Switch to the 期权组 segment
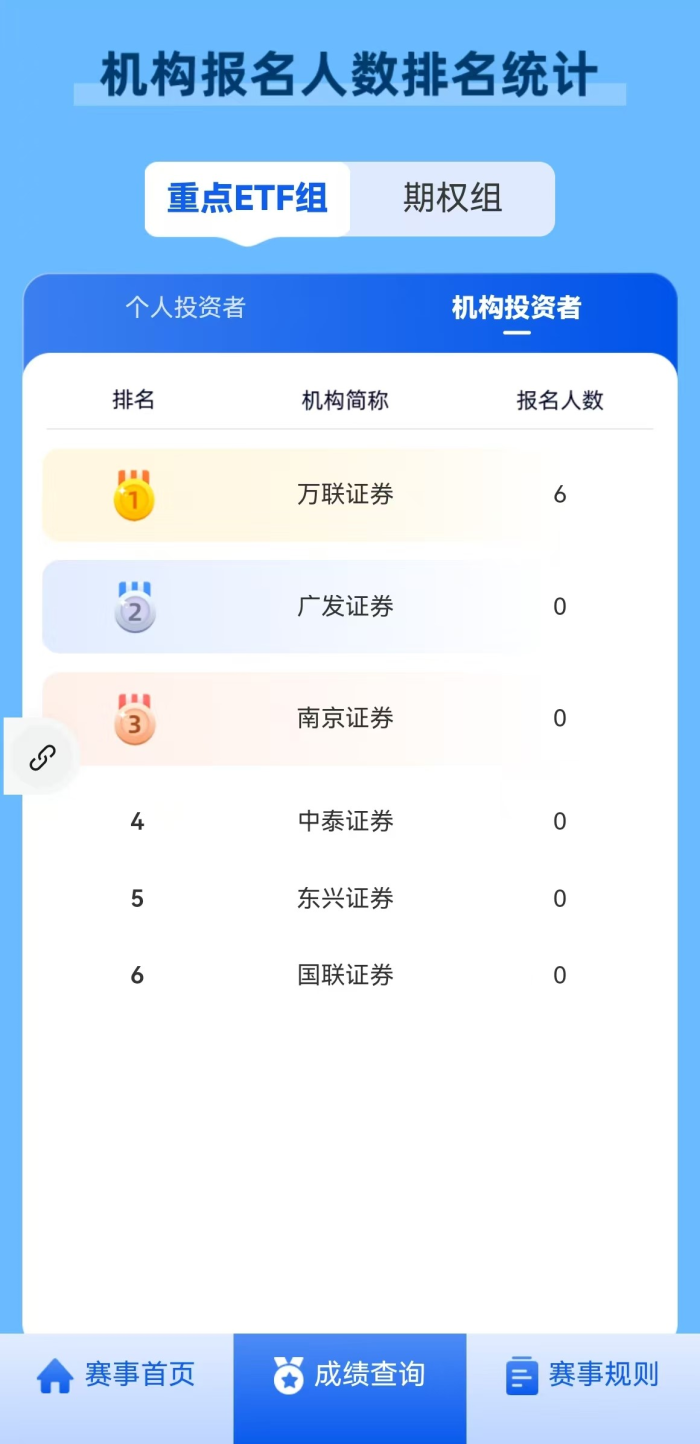The height and width of the screenshot is (1444, 700). pyautogui.click(x=452, y=198)
